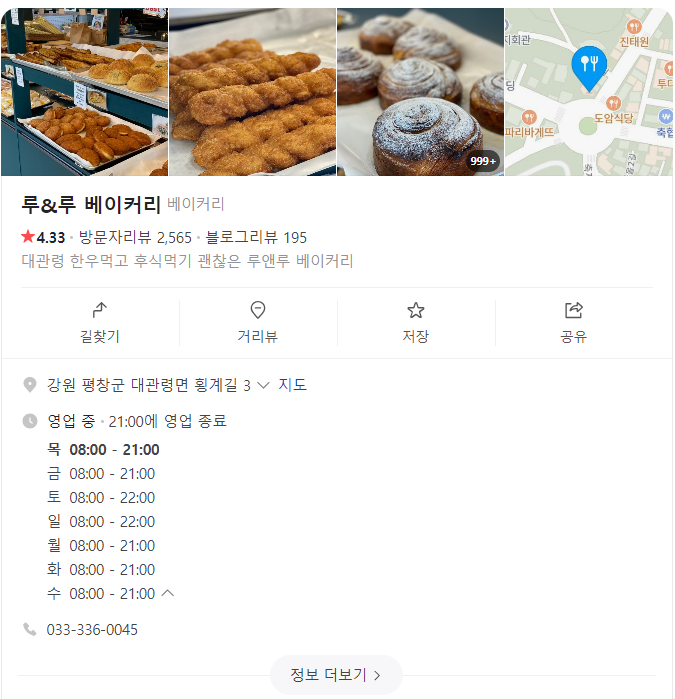Save this place with 저장

coord(415,322)
